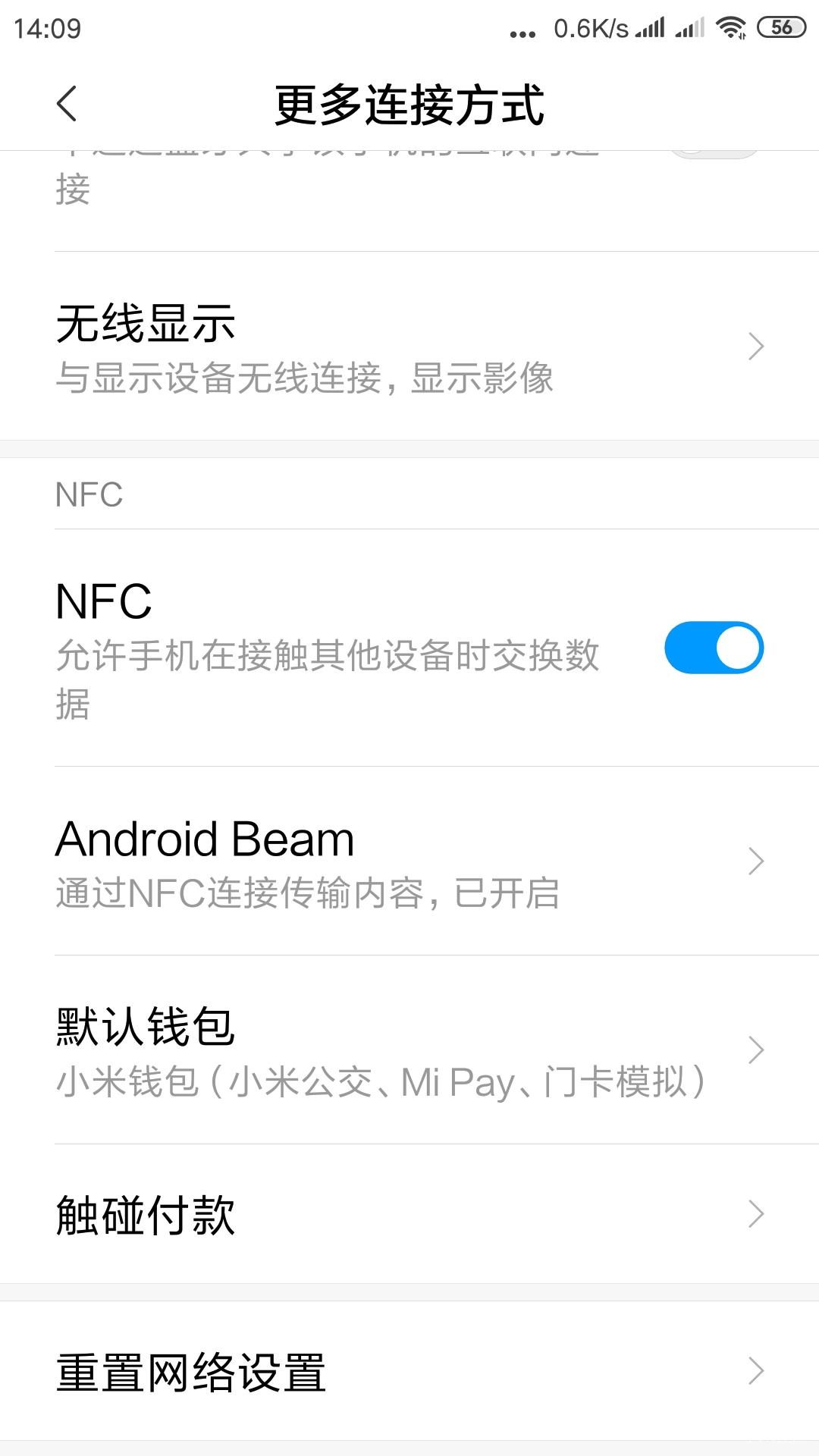The width and height of the screenshot is (819, 1456).
Task: Tap the back arrow to return
Action: tap(67, 104)
